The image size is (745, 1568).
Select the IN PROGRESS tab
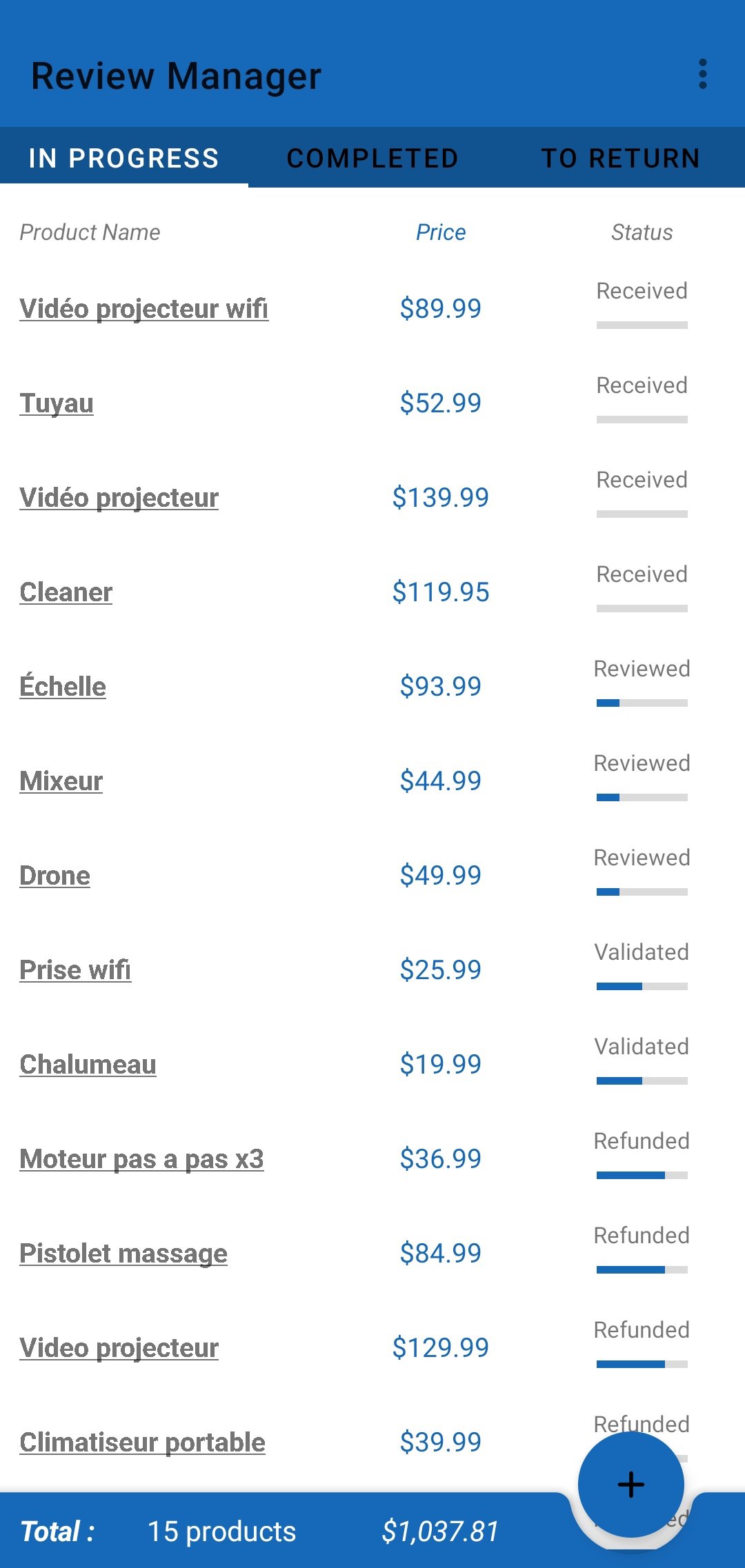123,158
